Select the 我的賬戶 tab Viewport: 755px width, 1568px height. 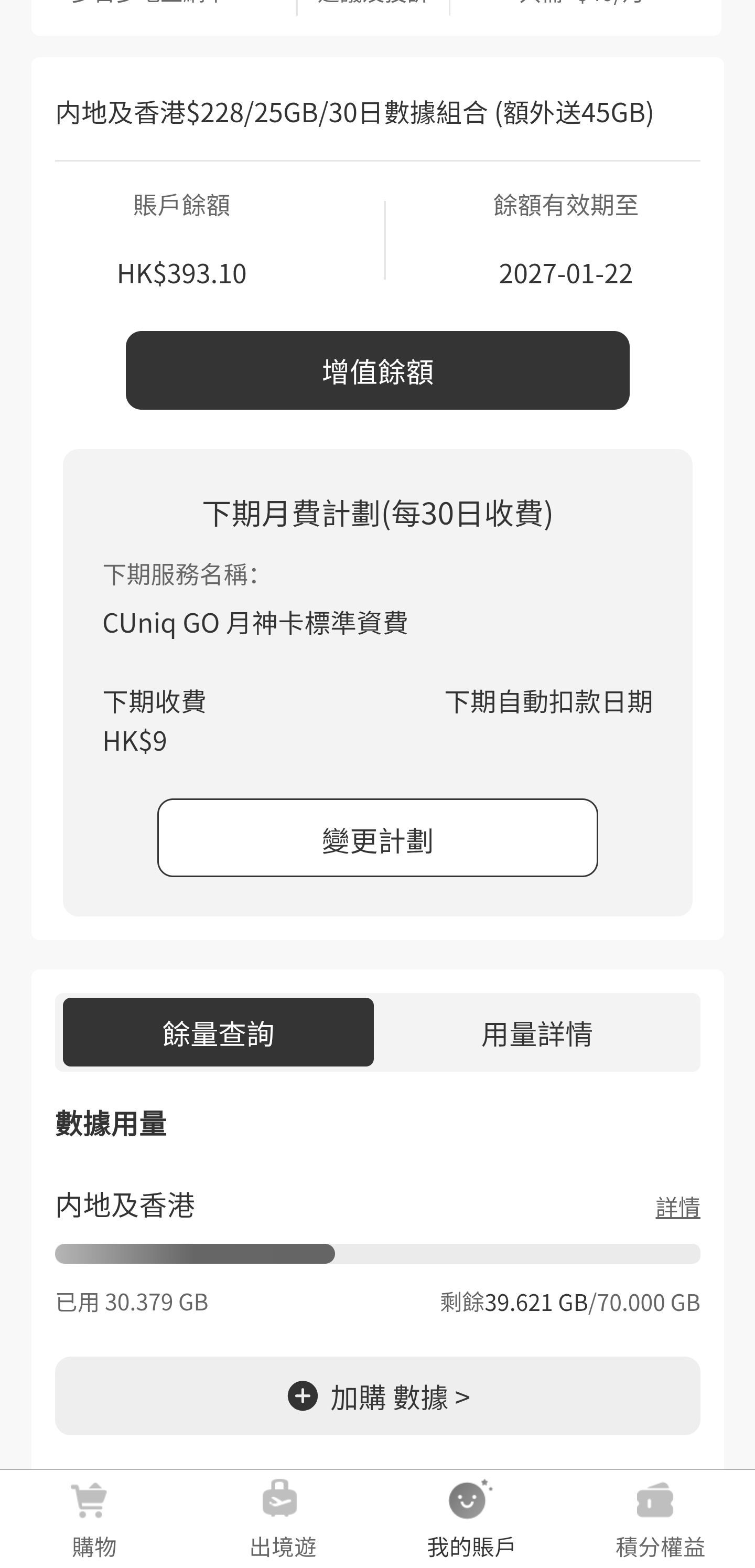click(x=471, y=1518)
